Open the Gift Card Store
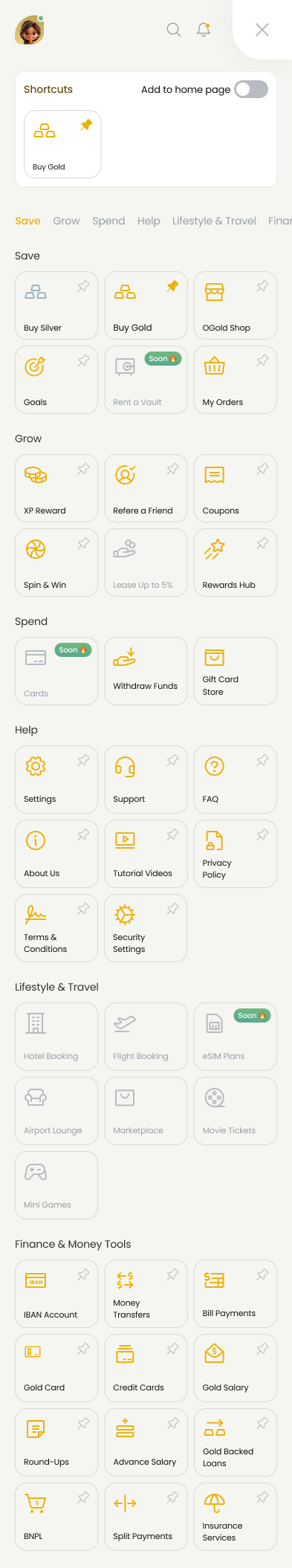292x1568 pixels. point(235,671)
